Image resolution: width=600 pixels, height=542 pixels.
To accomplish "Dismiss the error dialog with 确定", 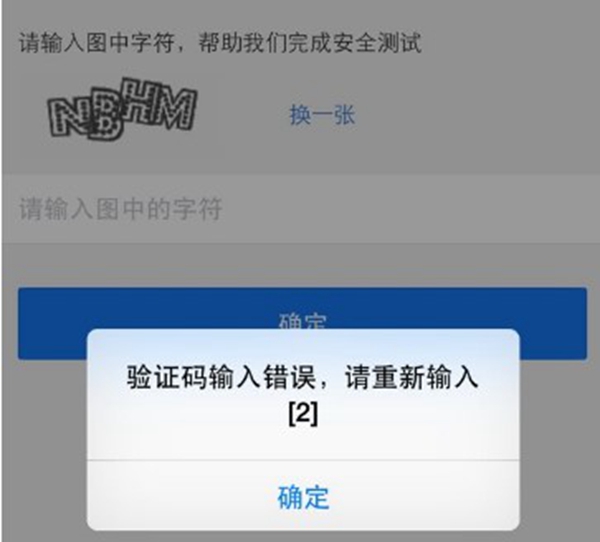I will click(303, 496).
